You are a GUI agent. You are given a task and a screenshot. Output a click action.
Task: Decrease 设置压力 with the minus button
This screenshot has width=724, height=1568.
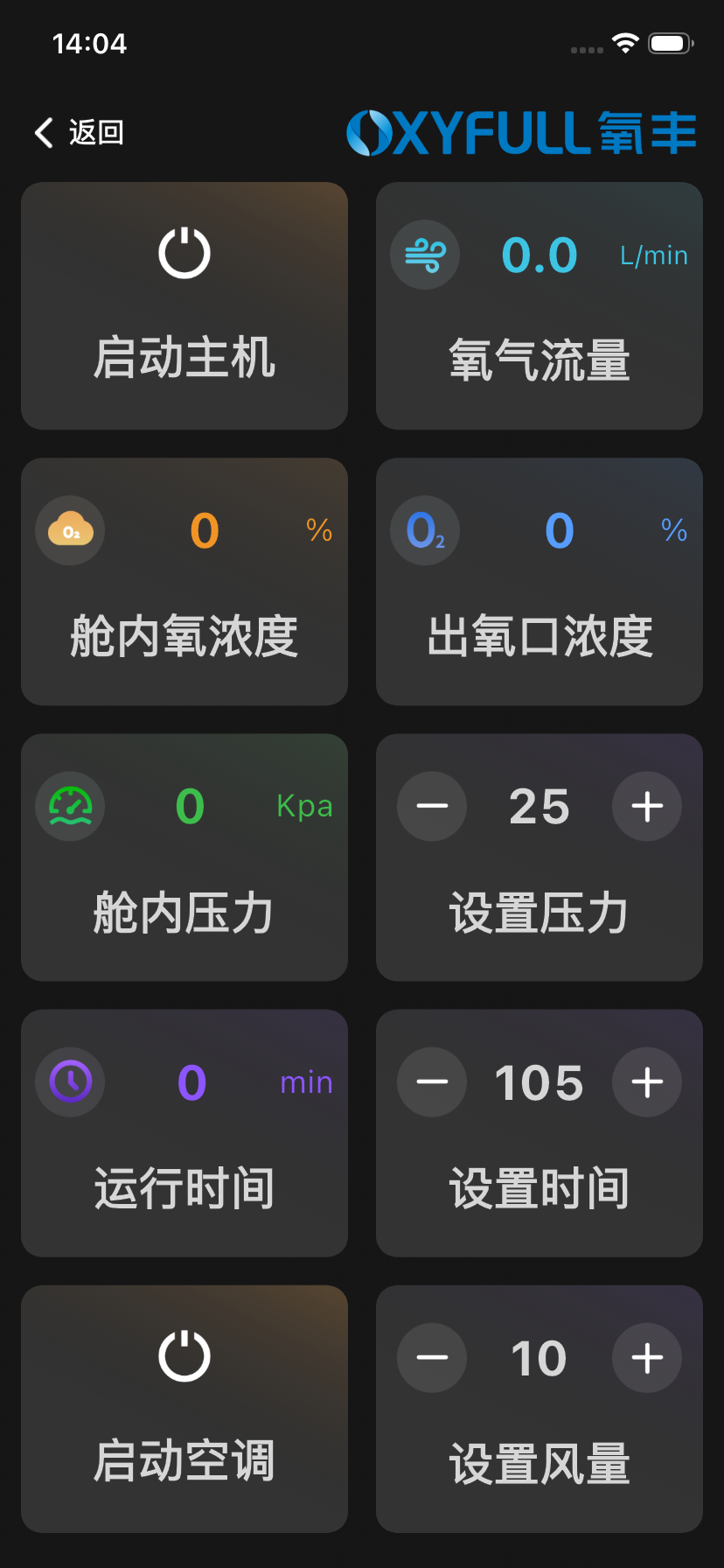(x=431, y=806)
